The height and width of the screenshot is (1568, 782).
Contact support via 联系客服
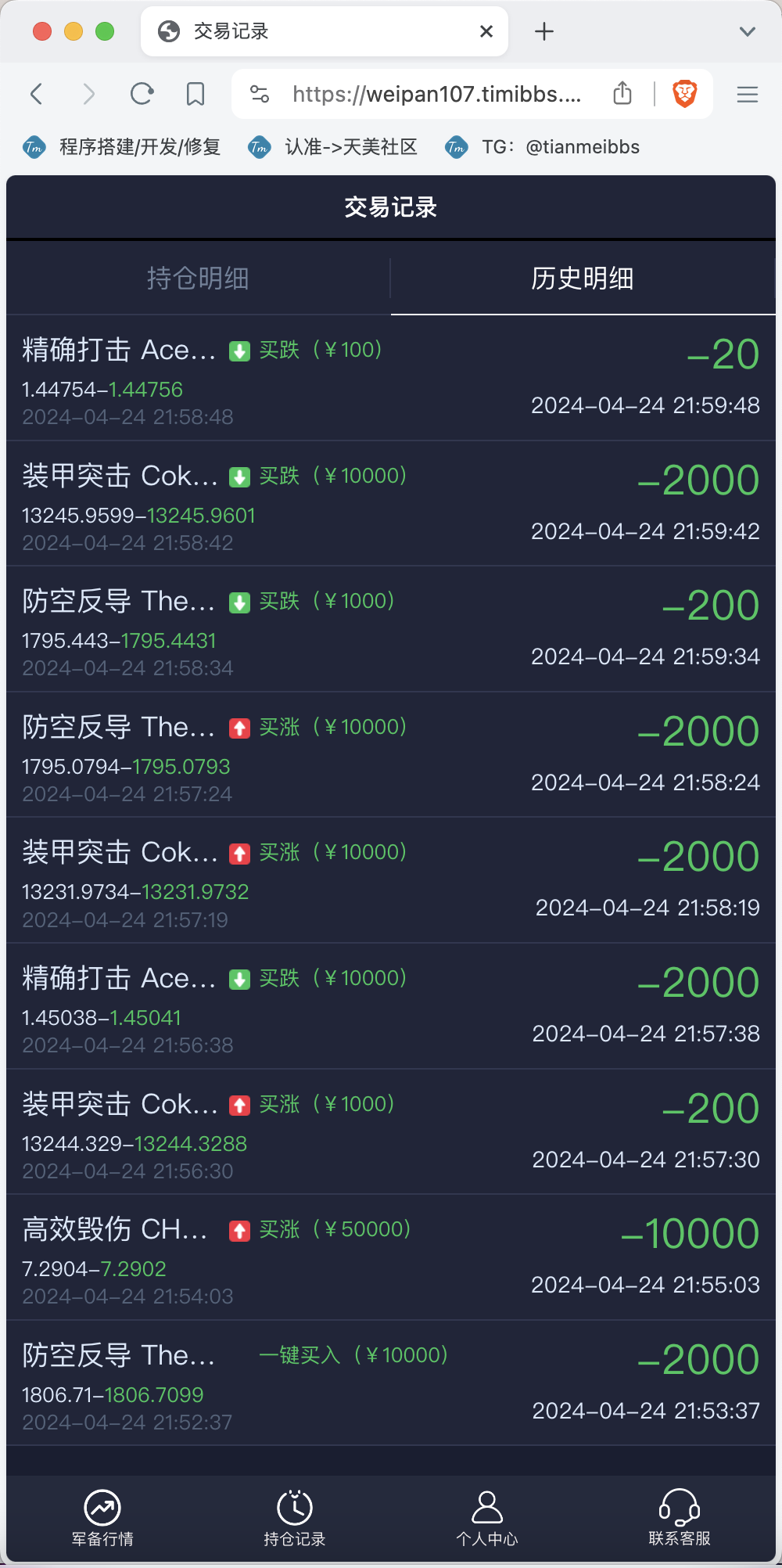tap(680, 1518)
